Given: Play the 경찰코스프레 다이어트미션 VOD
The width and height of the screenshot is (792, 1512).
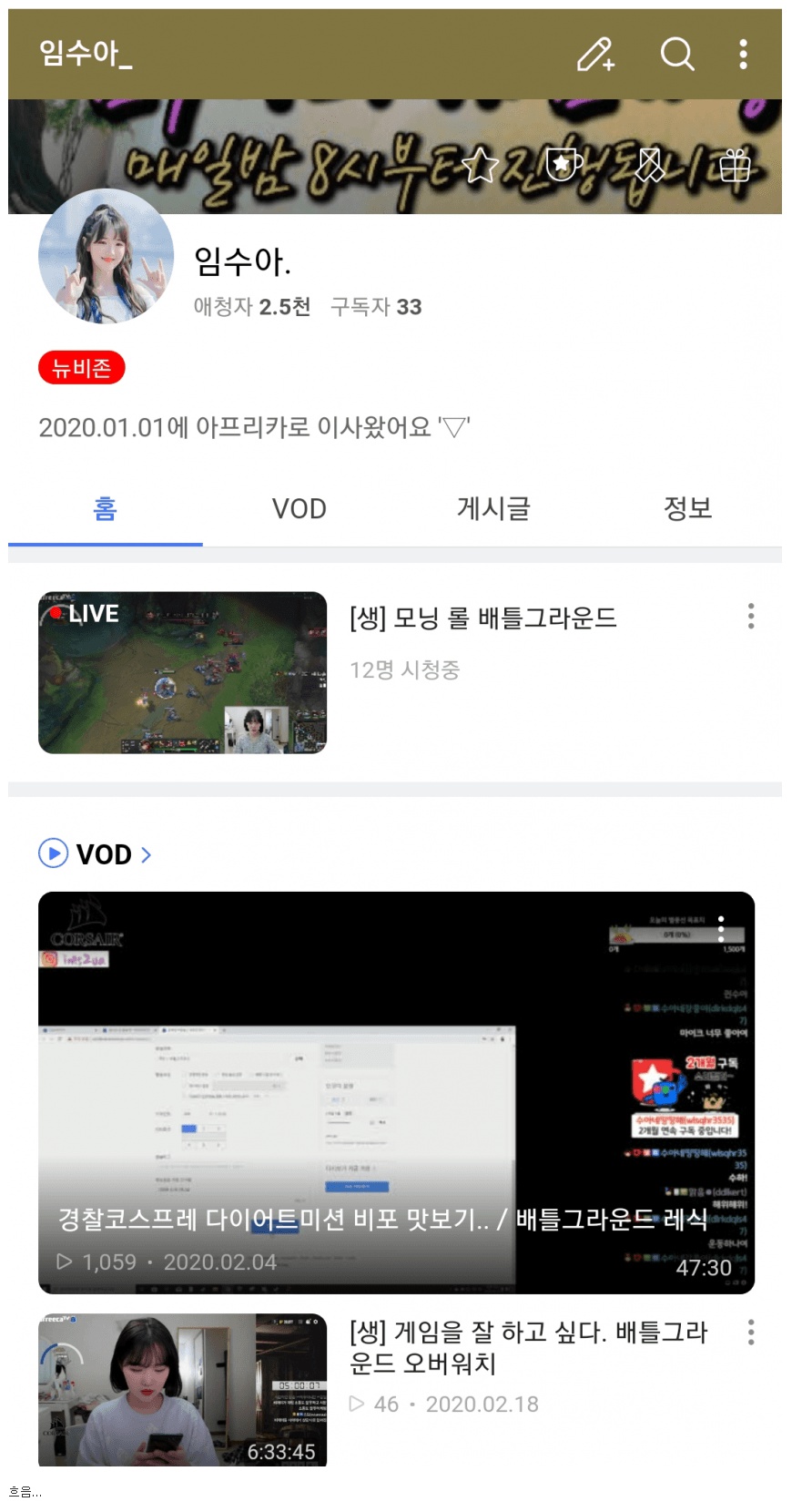Looking at the screenshot, I should (396, 1092).
